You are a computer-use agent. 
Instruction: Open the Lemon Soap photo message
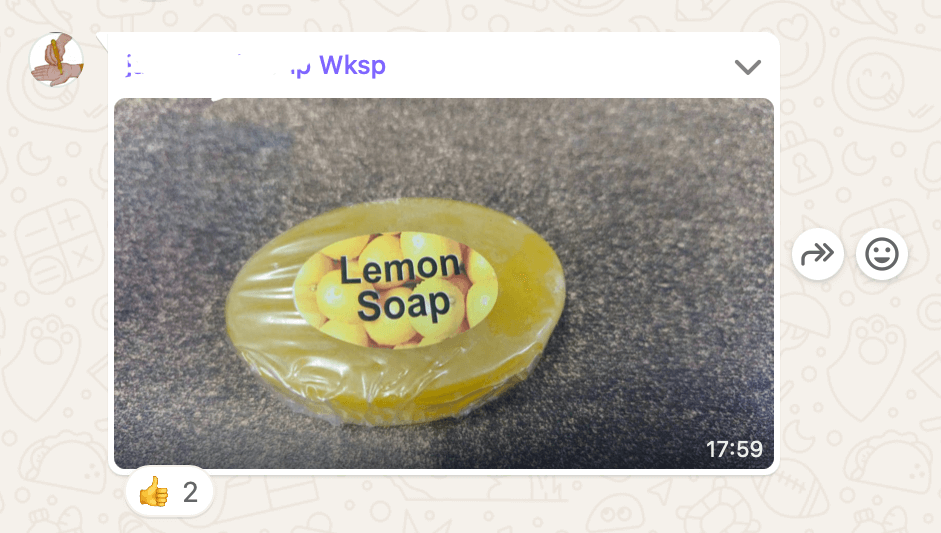tap(443, 283)
